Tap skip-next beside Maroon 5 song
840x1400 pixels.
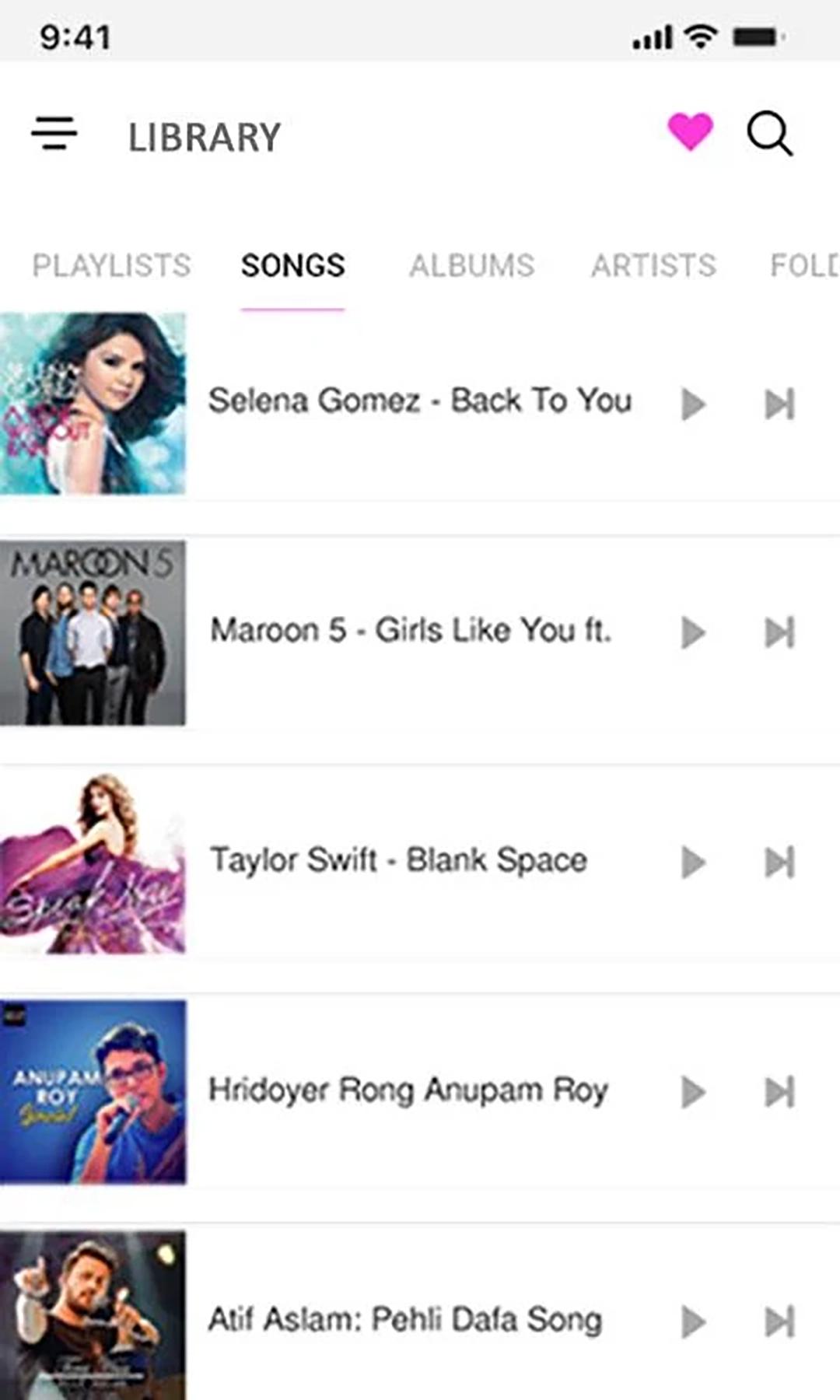tap(780, 632)
